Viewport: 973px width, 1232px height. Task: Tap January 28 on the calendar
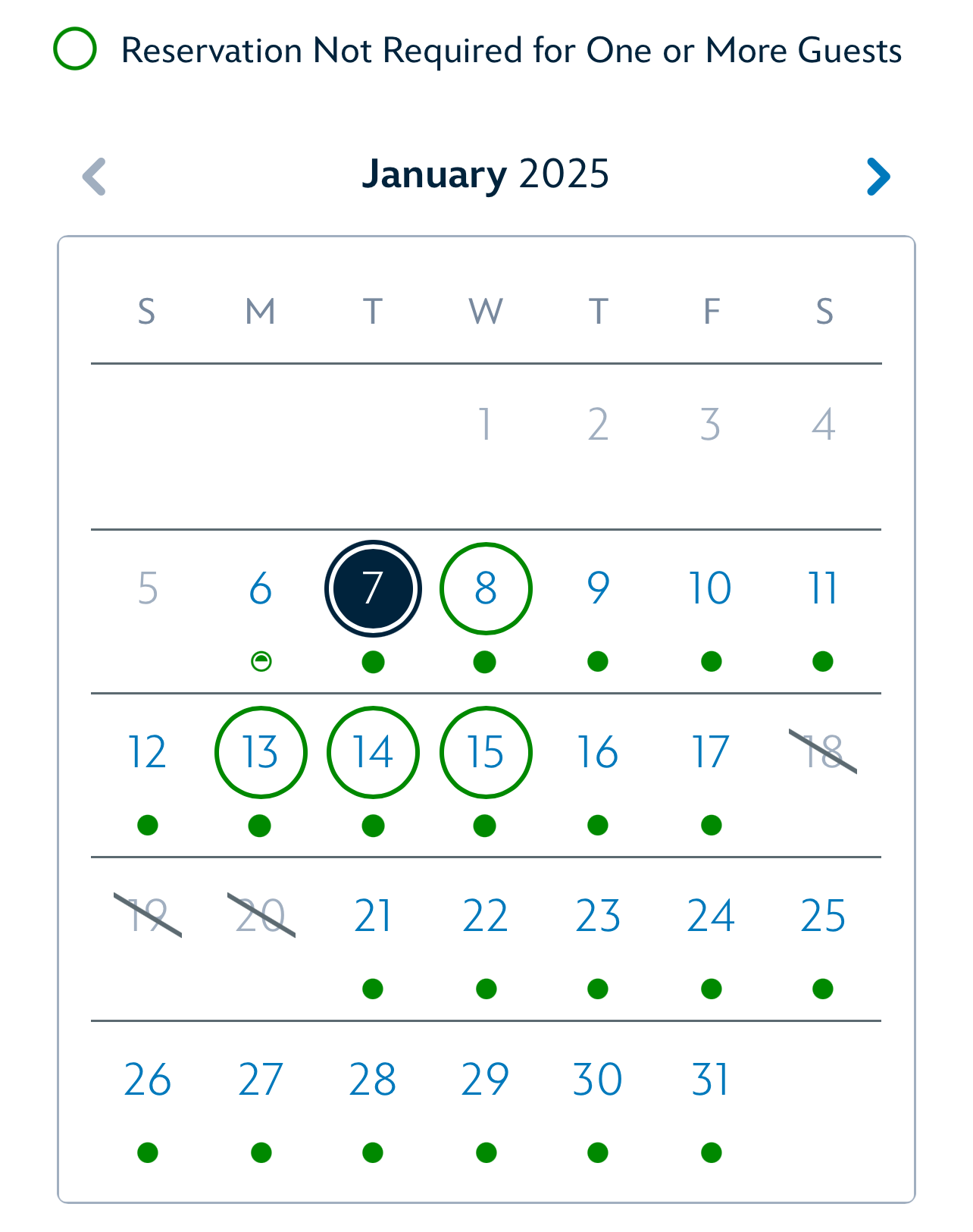(x=373, y=1080)
